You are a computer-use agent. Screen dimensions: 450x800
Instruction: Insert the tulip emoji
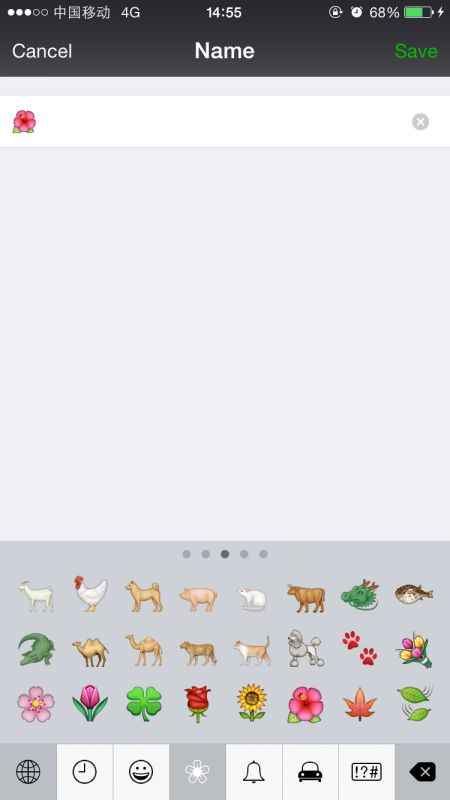click(x=90, y=703)
